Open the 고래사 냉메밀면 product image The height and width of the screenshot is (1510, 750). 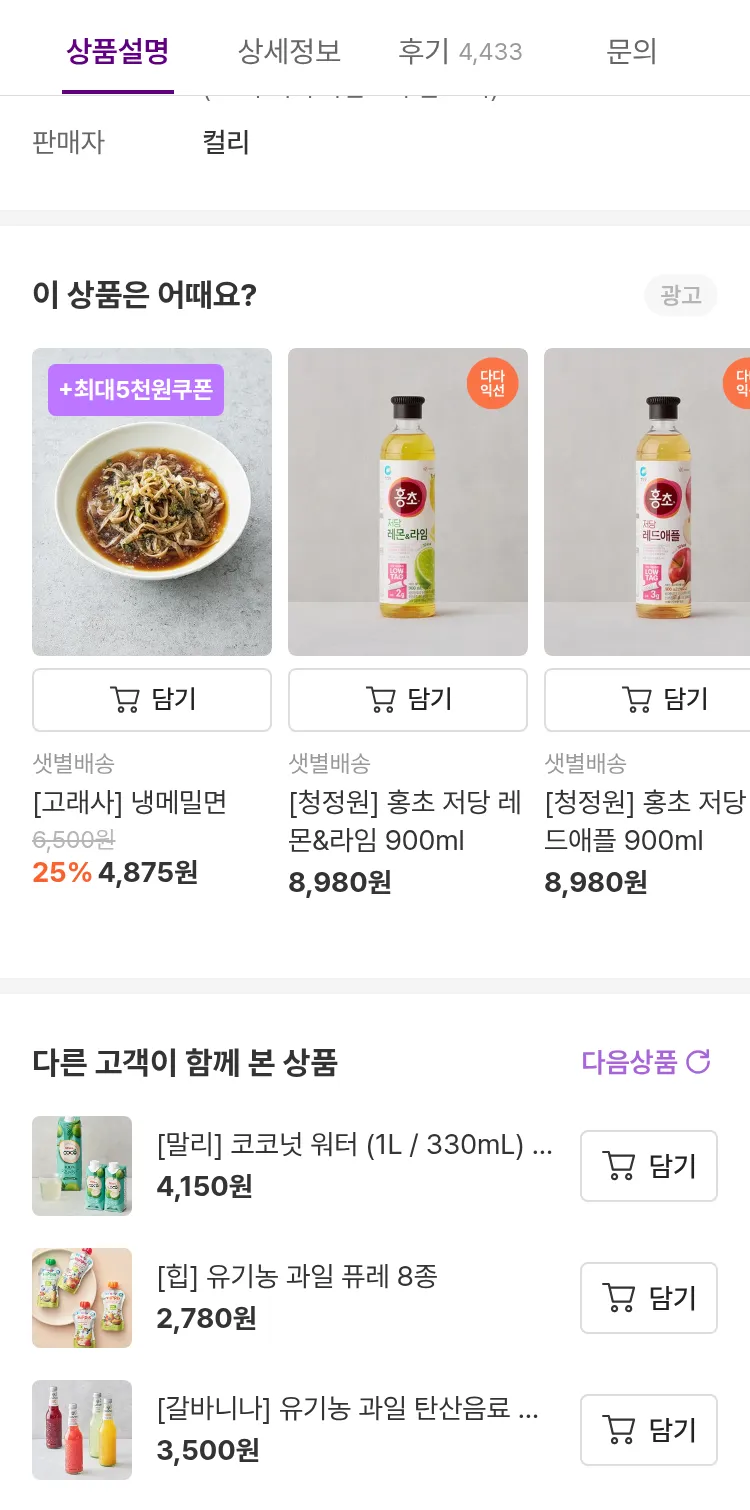tap(152, 502)
